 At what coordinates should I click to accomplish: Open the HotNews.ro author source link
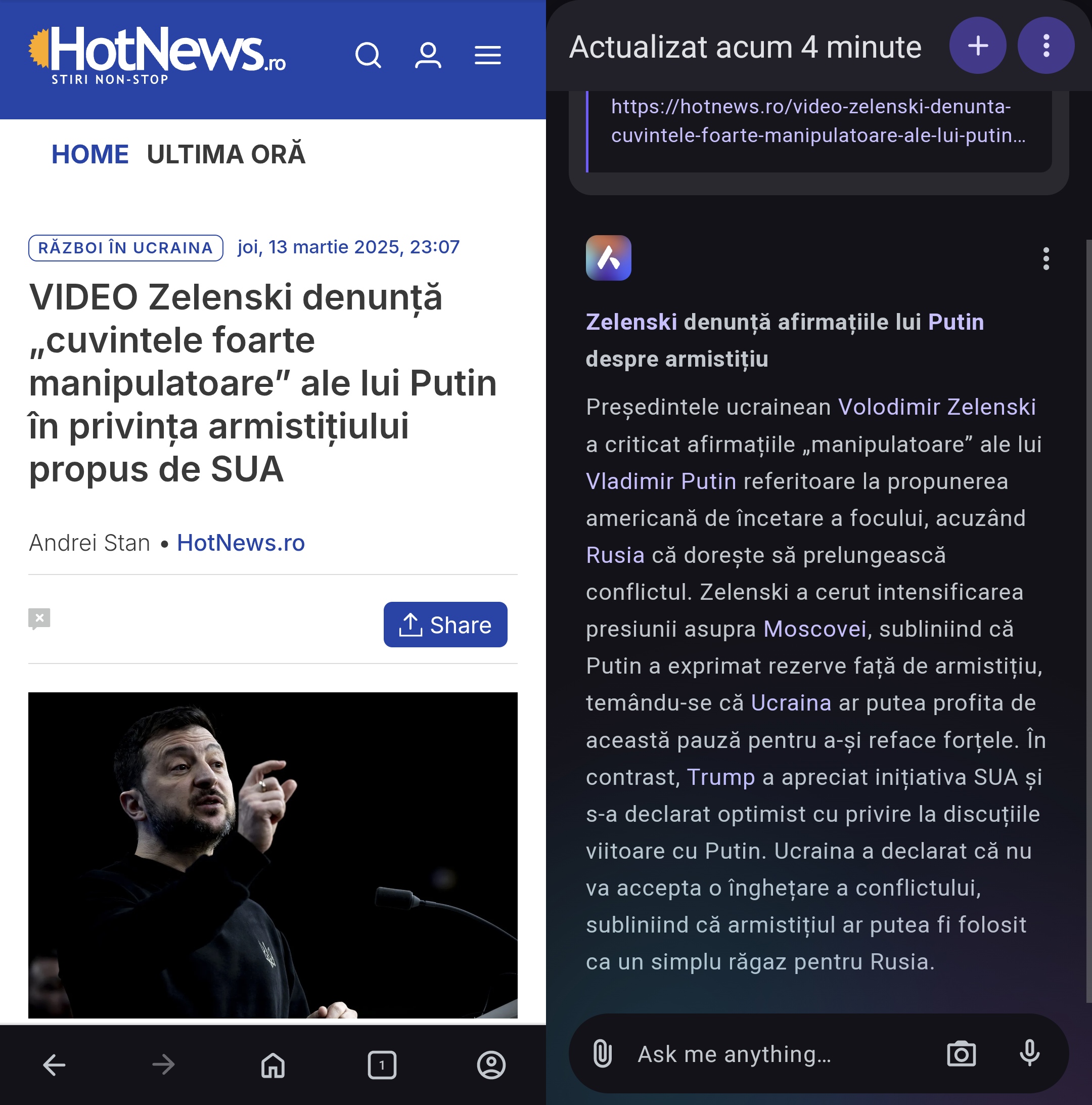coord(241,543)
